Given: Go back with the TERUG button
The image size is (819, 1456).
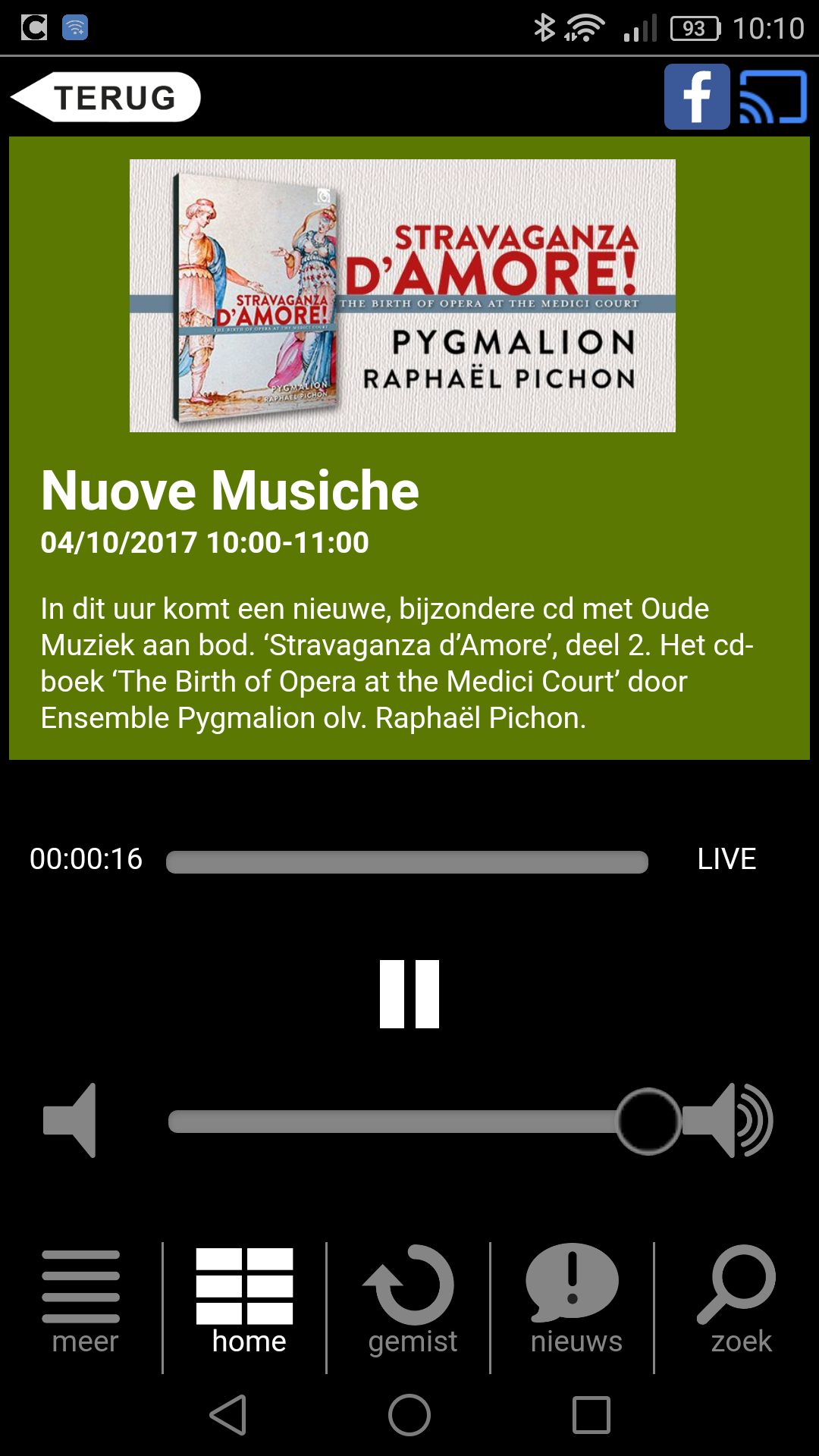Looking at the screenshot, I should click(106, 97).
